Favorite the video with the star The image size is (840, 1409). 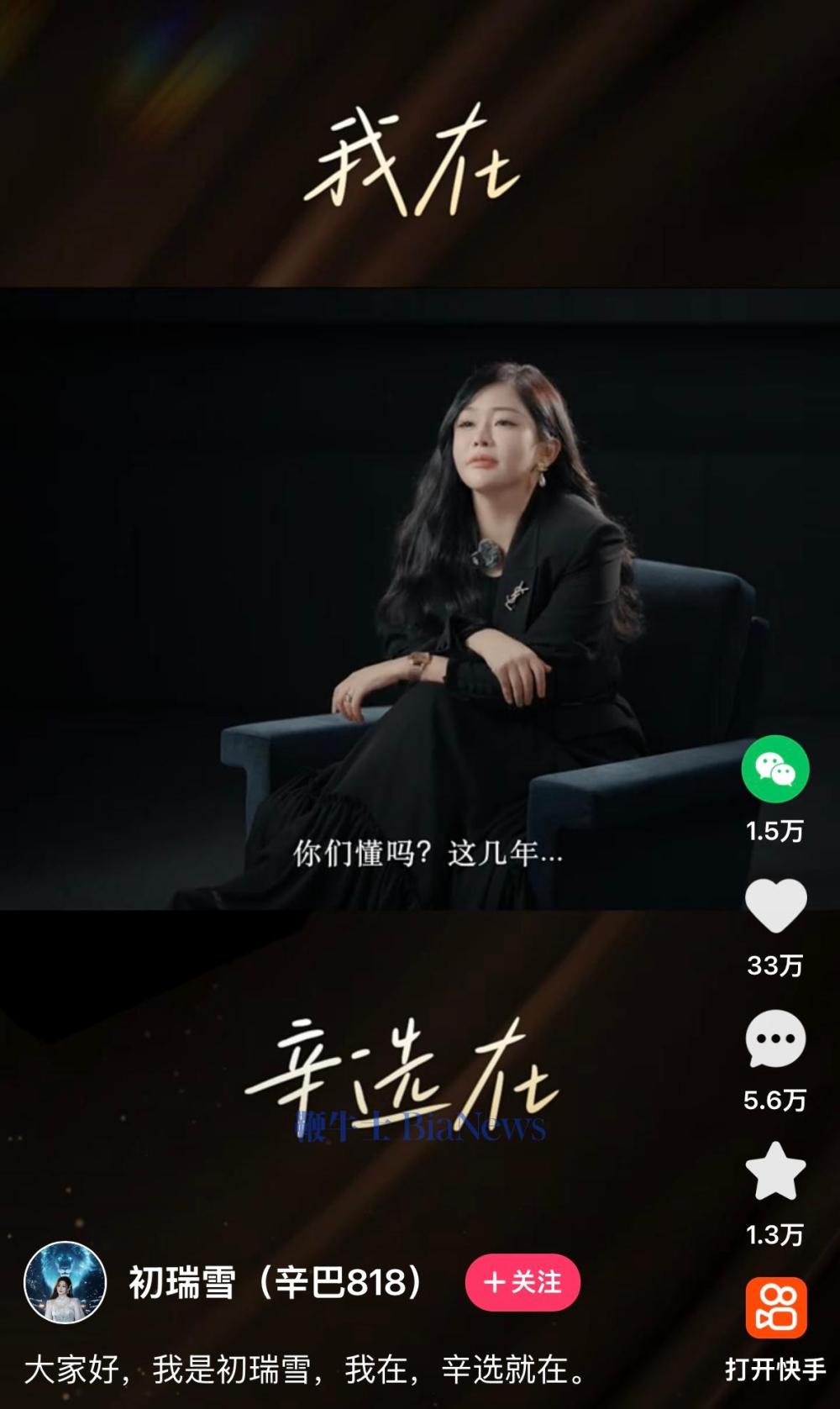coord(775,1172)
